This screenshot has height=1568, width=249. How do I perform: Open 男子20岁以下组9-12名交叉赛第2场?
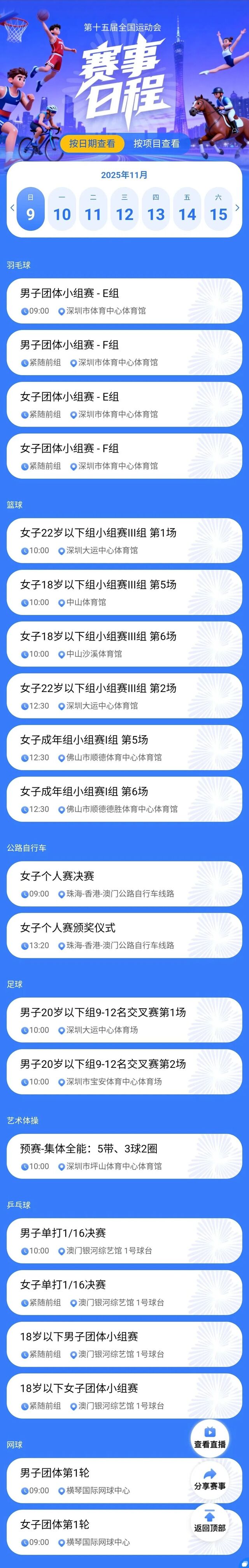(124, 1072)
